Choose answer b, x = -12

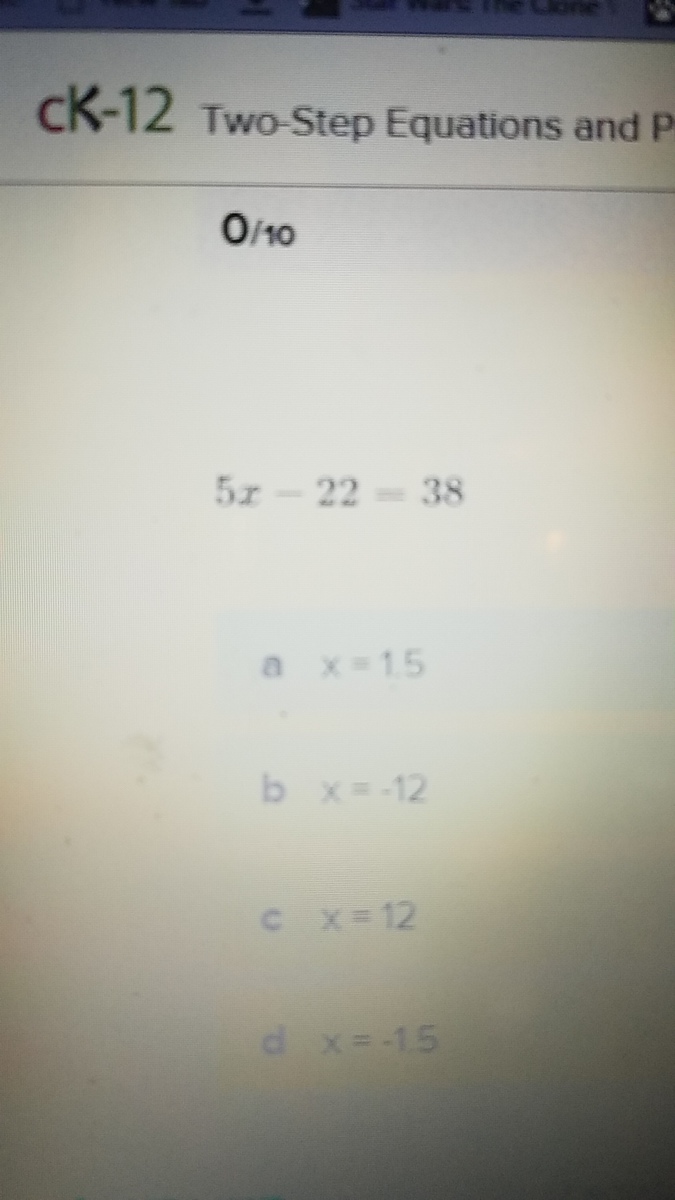tap(345, 791)
